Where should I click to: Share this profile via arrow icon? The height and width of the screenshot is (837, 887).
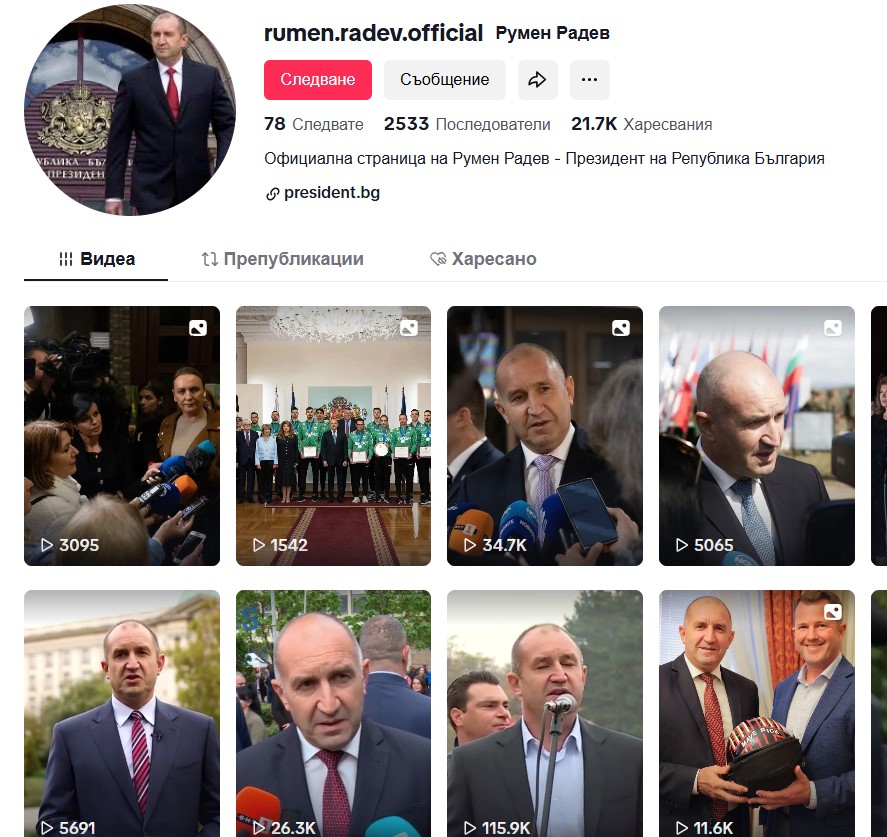pos(538,80)
